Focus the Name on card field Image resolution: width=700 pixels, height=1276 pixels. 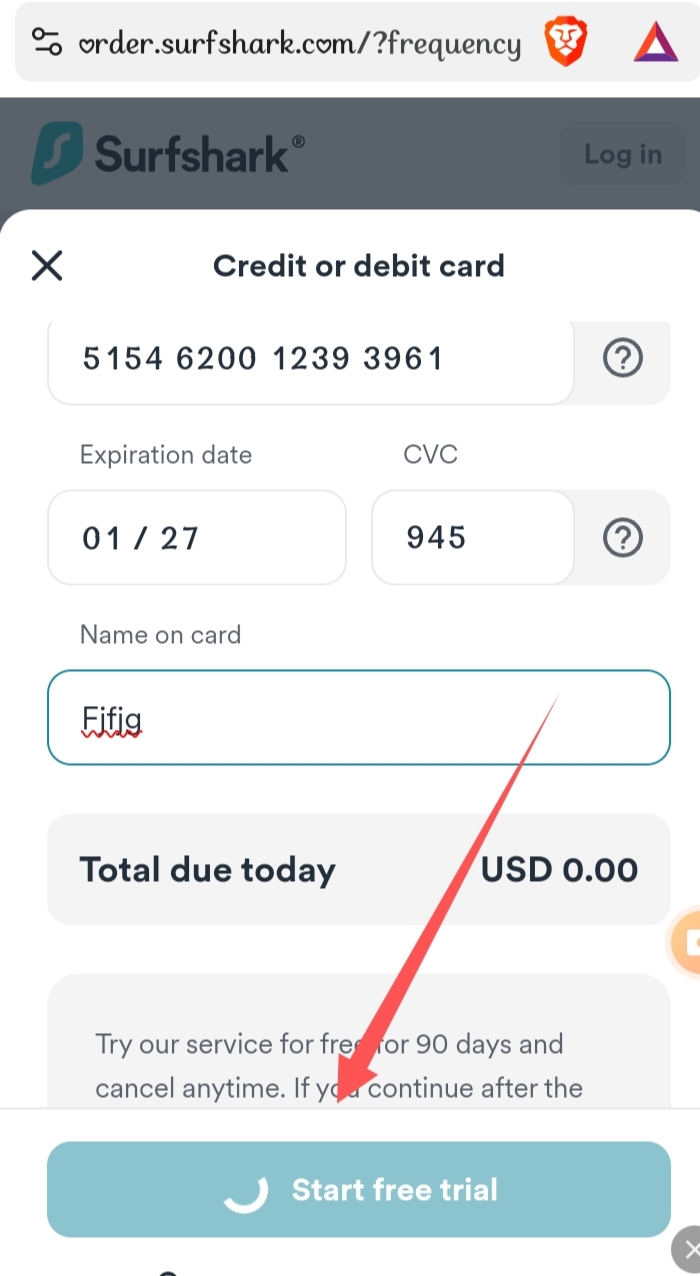click(x=358, y=717)
